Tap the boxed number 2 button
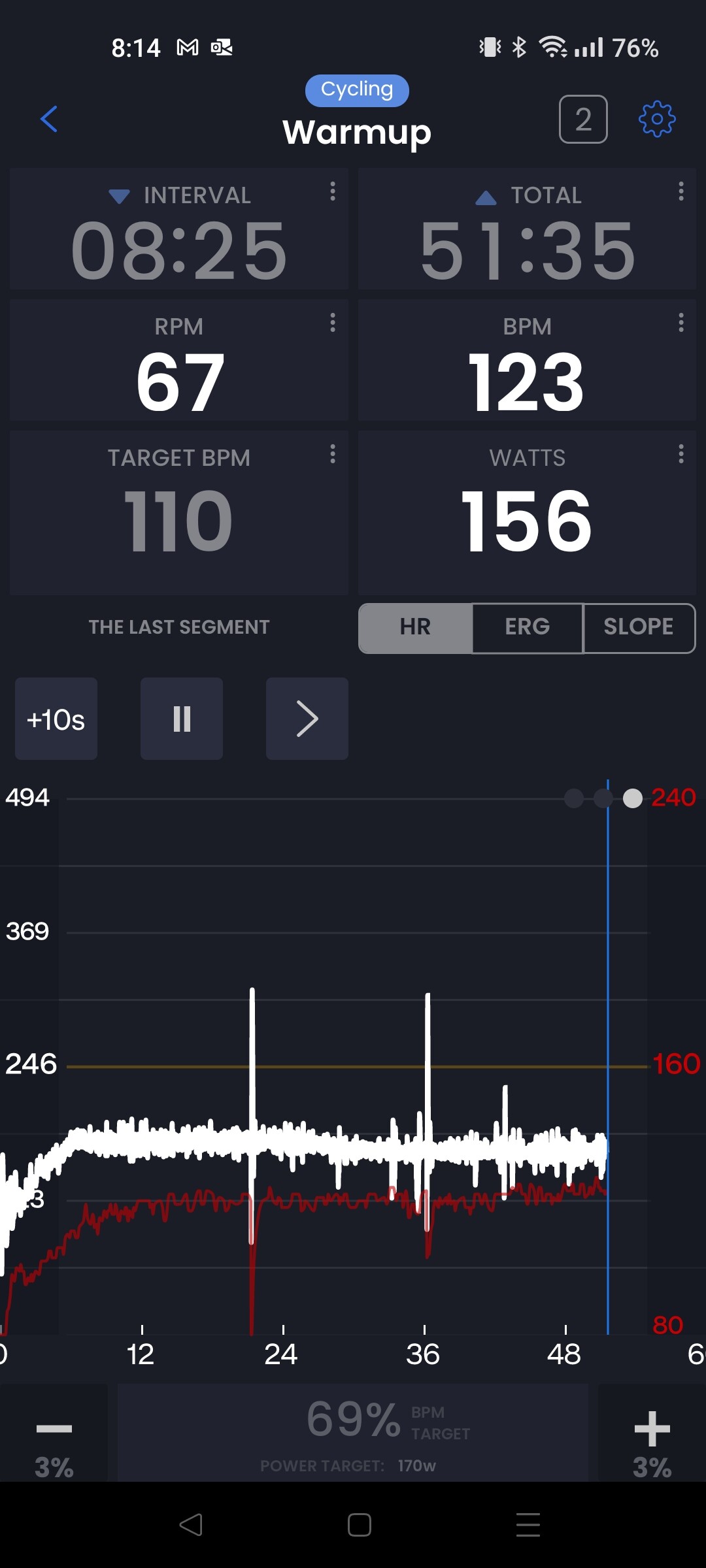 [583, 119]
